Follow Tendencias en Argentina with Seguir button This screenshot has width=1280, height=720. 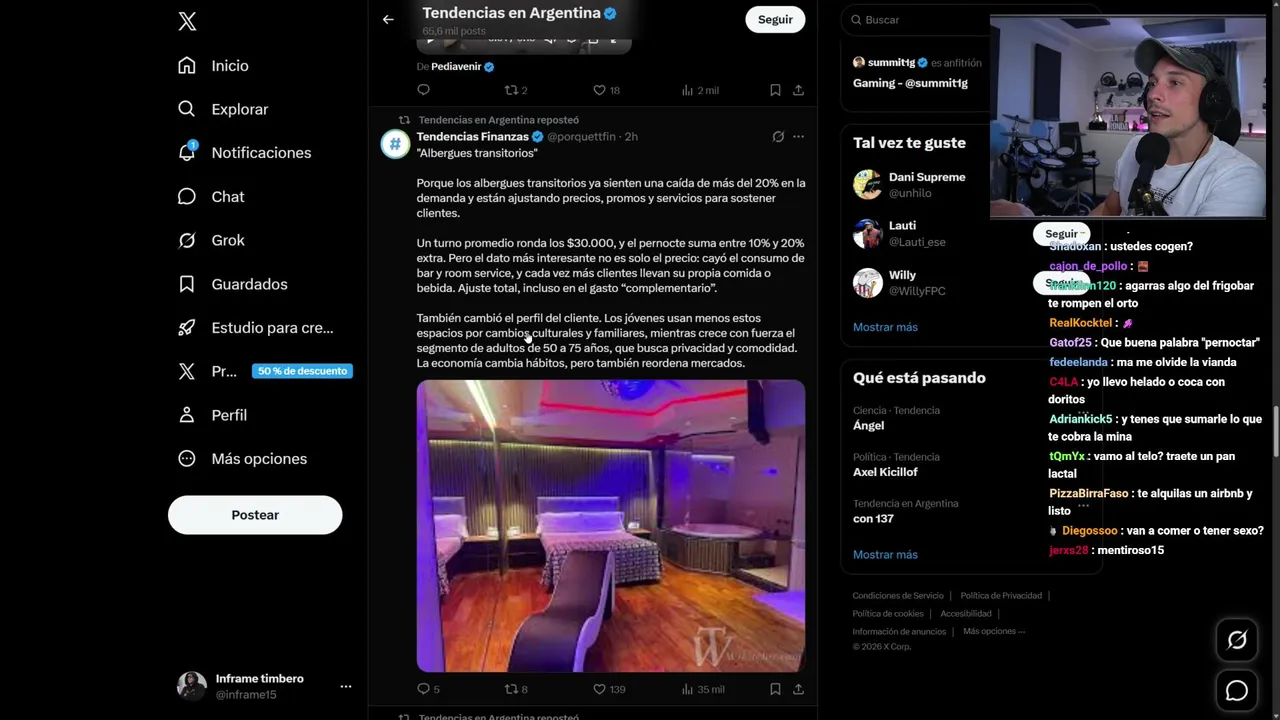click(774, 19)
